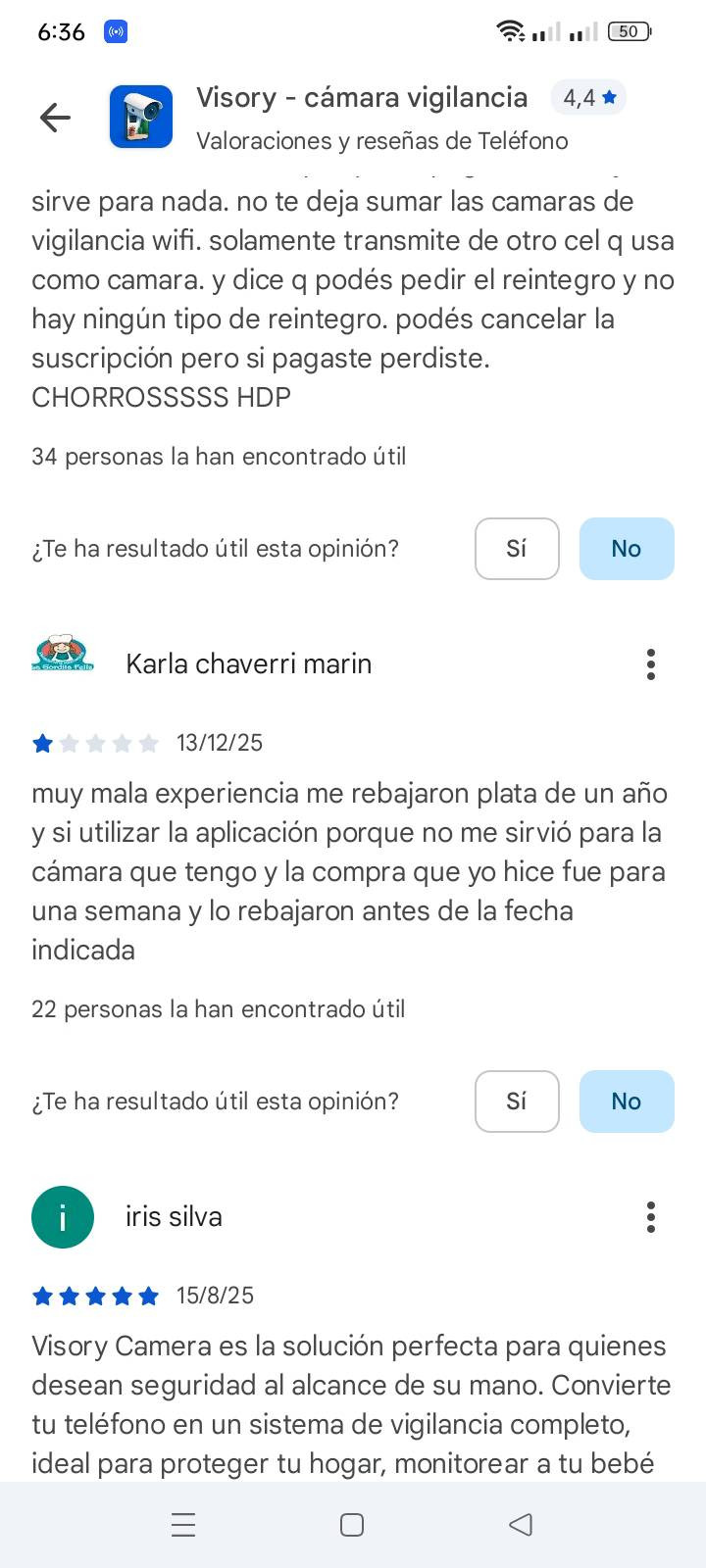Select No for the 34-people helpful review
Screen dimensions: 706x1568
626,549
